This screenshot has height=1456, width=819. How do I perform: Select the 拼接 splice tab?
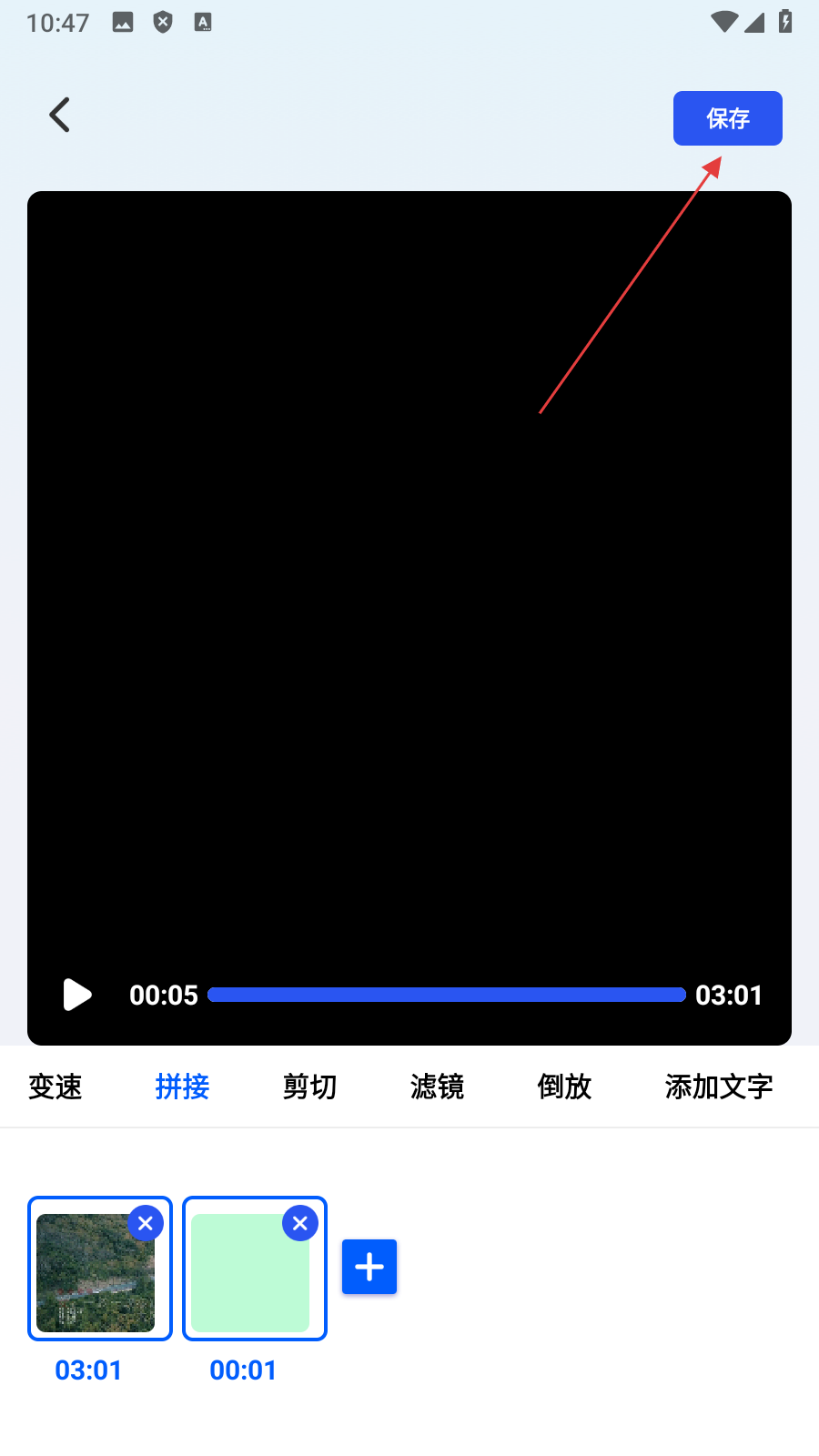(182, 1087)
